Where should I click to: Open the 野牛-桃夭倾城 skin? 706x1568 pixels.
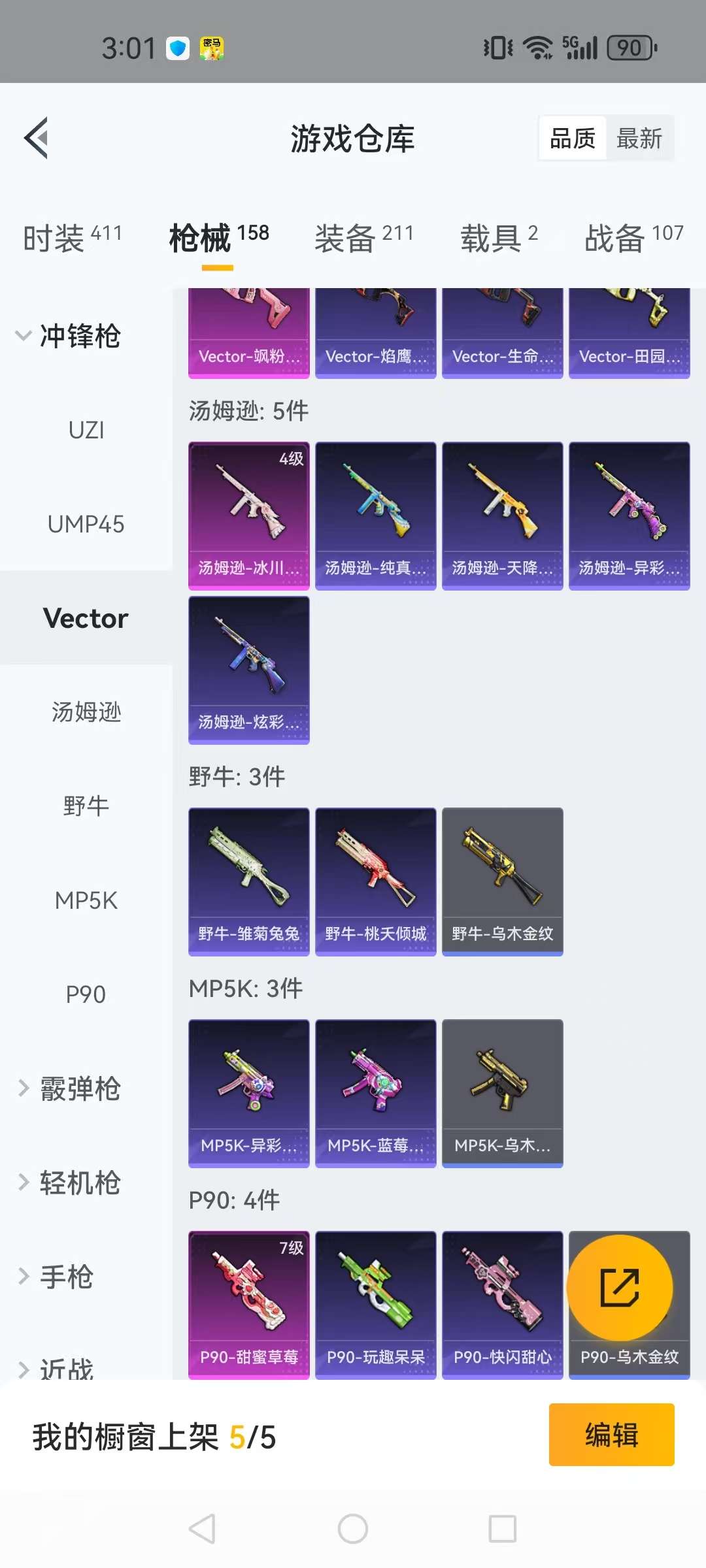pyautogui.click(x=375, y=881)
